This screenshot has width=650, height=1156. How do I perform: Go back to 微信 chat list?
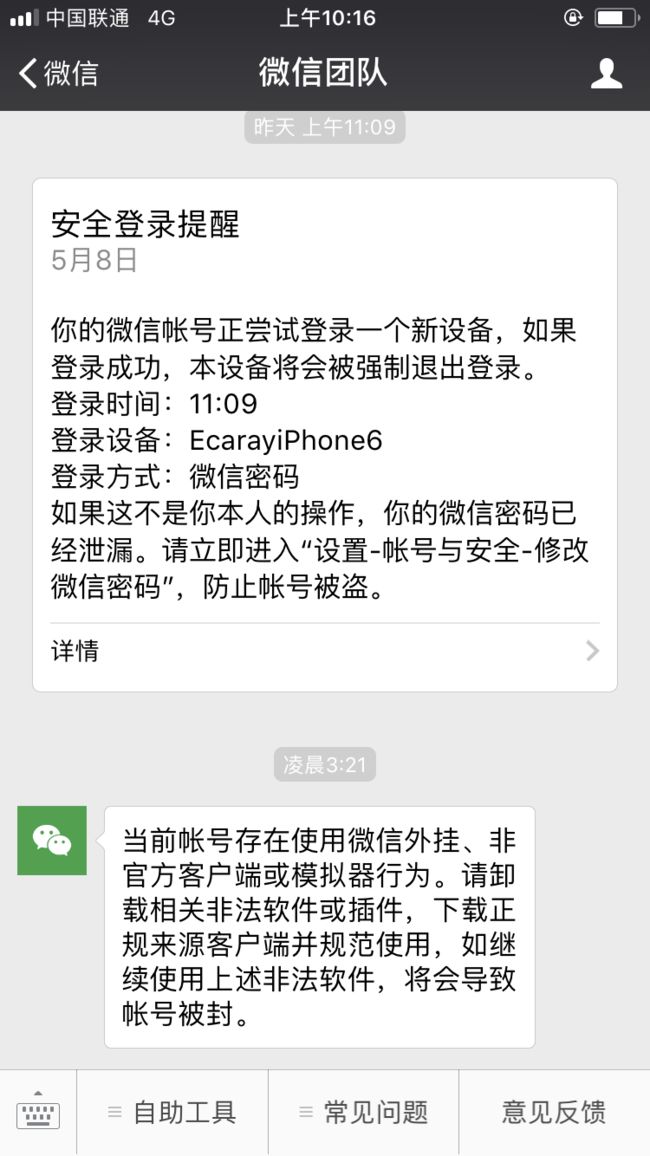(58, 73)
